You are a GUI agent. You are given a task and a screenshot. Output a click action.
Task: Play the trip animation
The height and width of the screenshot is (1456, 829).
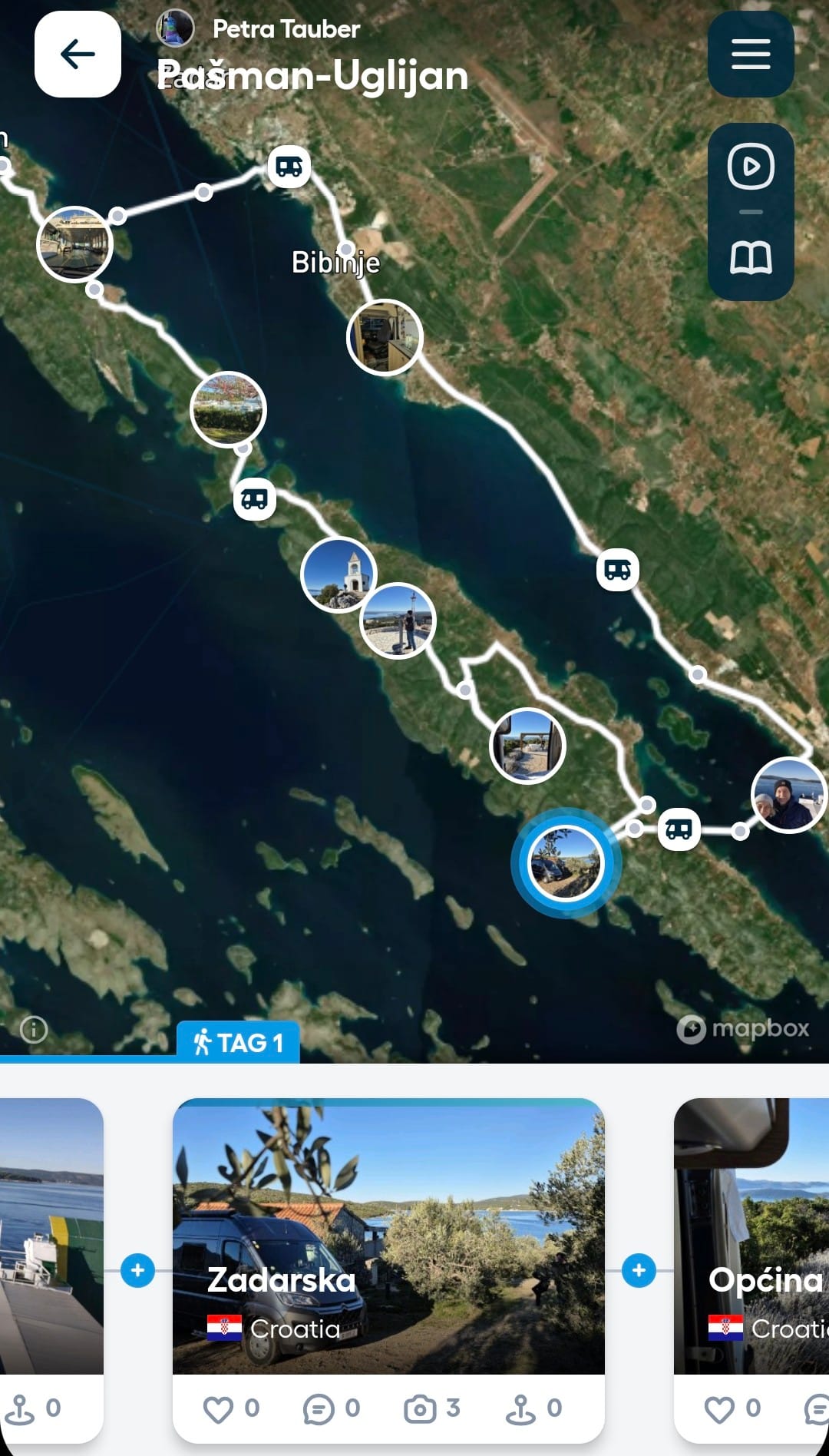[x=750, y=166]
